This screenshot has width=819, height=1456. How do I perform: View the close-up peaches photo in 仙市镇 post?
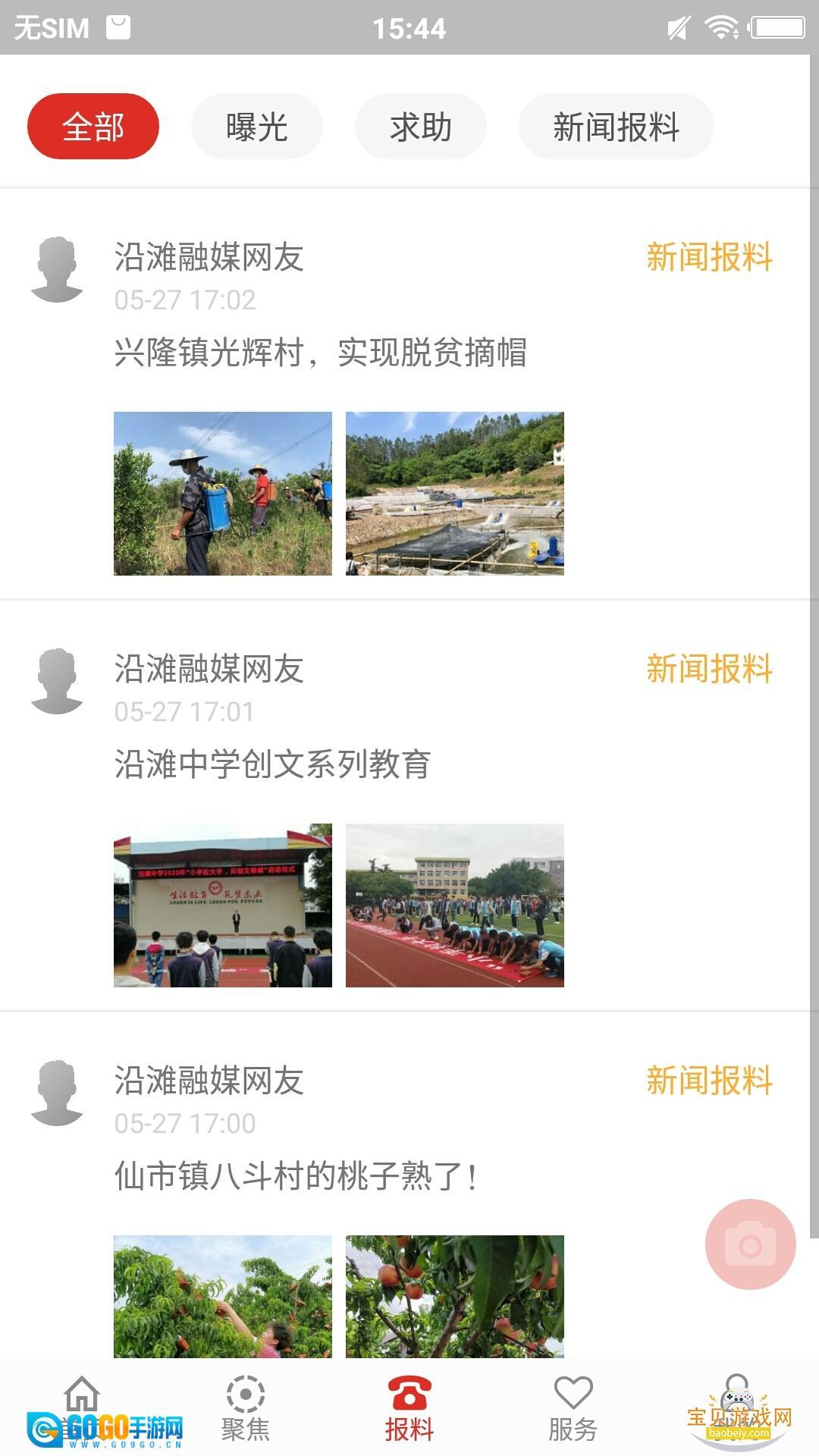tap(455, 1297)
